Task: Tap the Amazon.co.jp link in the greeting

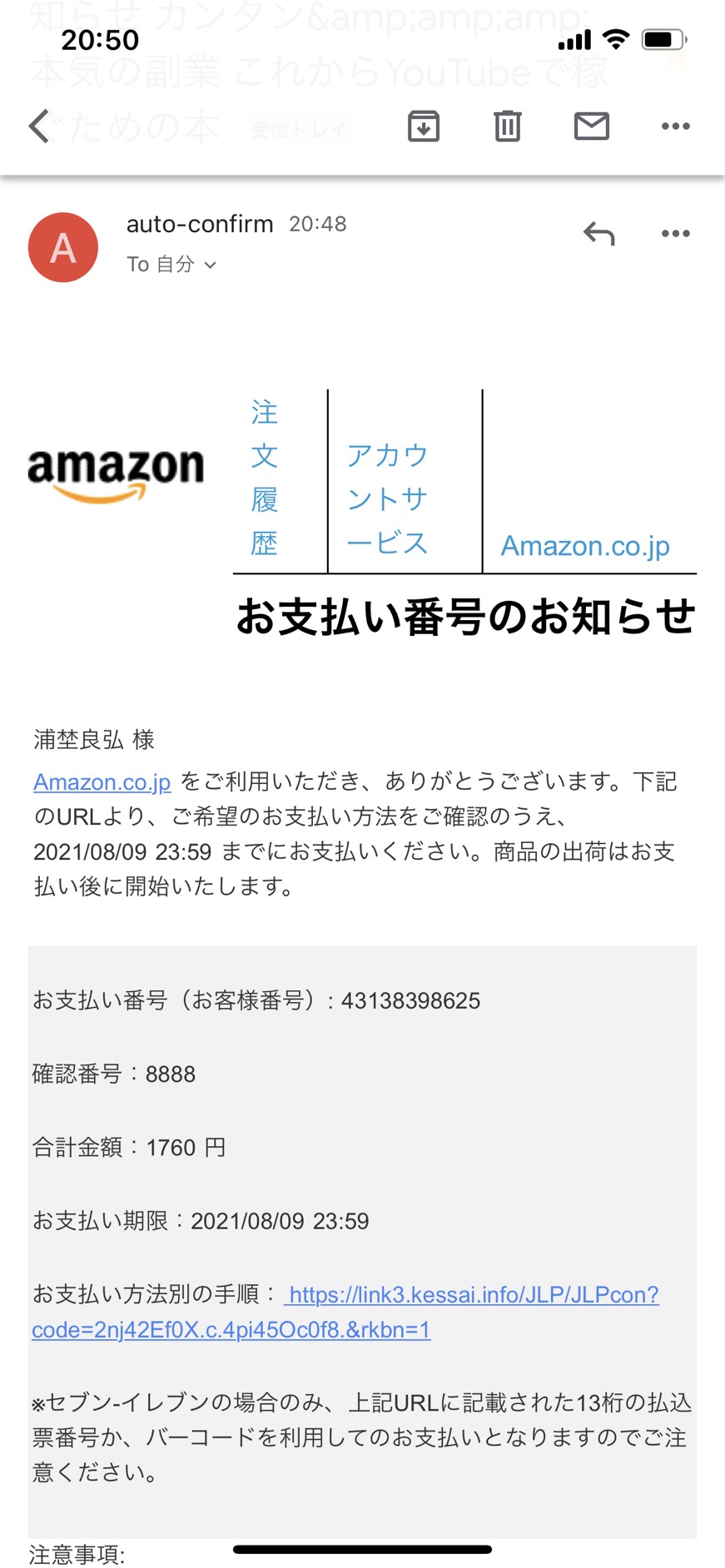Action: (x=102, y=782)
